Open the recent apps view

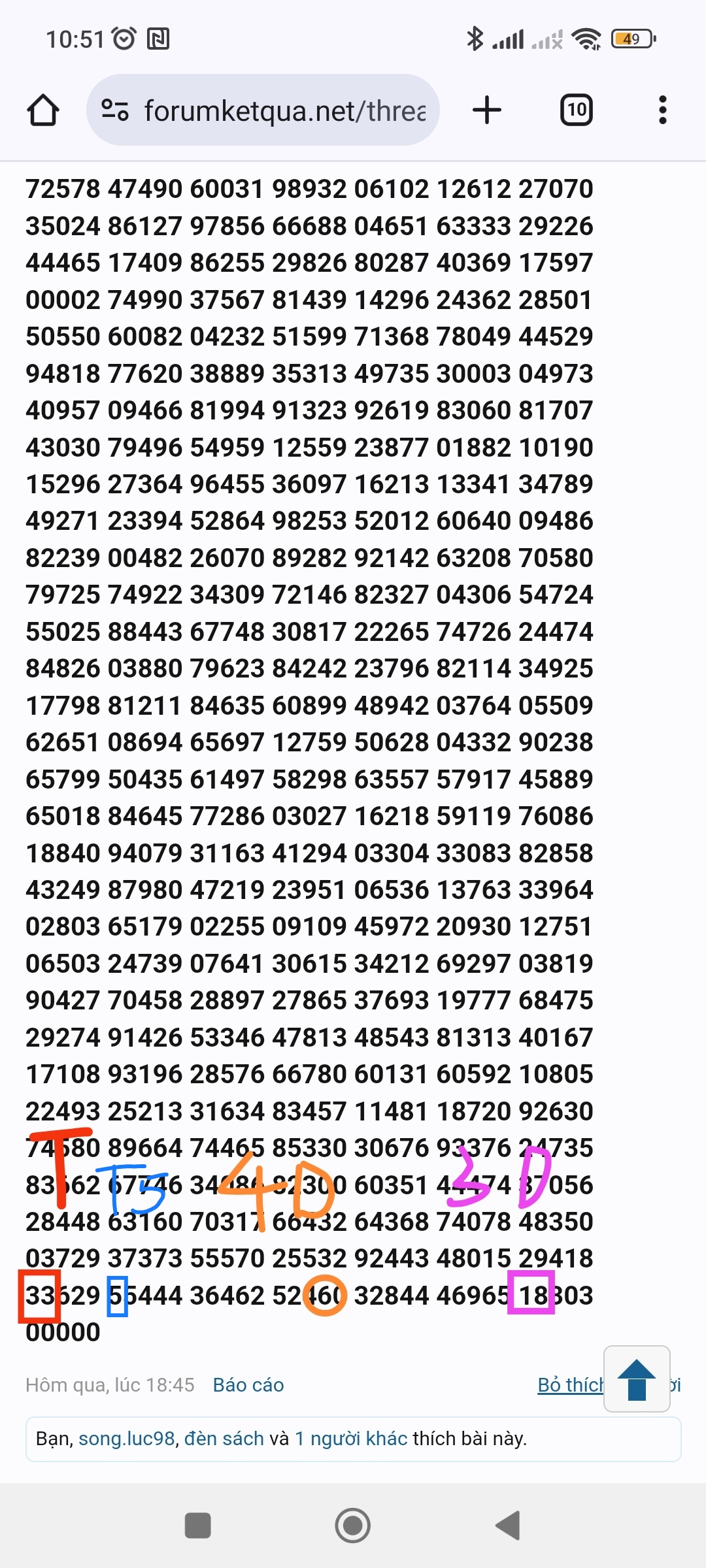pyautogui.click(x=198, y=1526)
